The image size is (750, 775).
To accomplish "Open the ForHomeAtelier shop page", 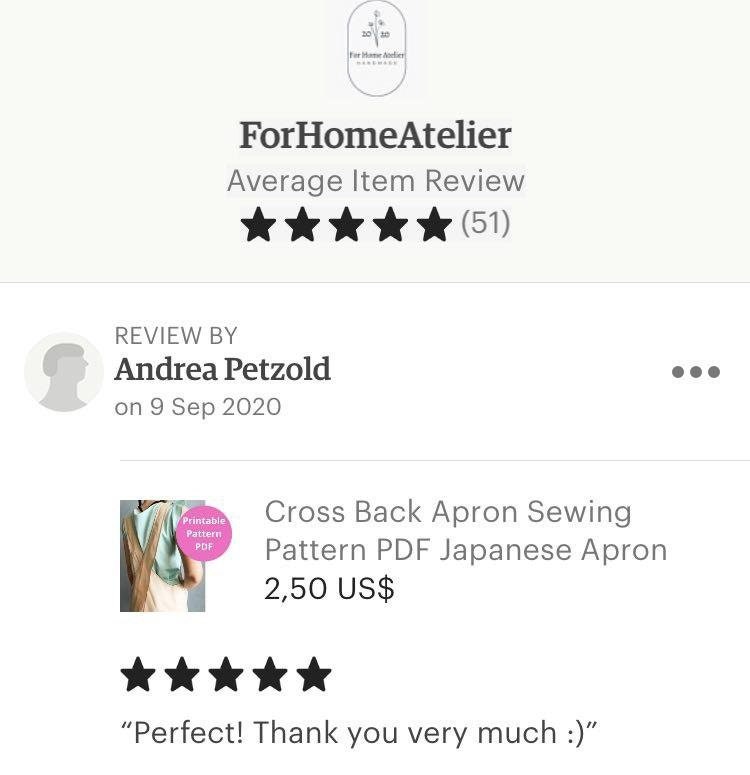I will 375,136.
